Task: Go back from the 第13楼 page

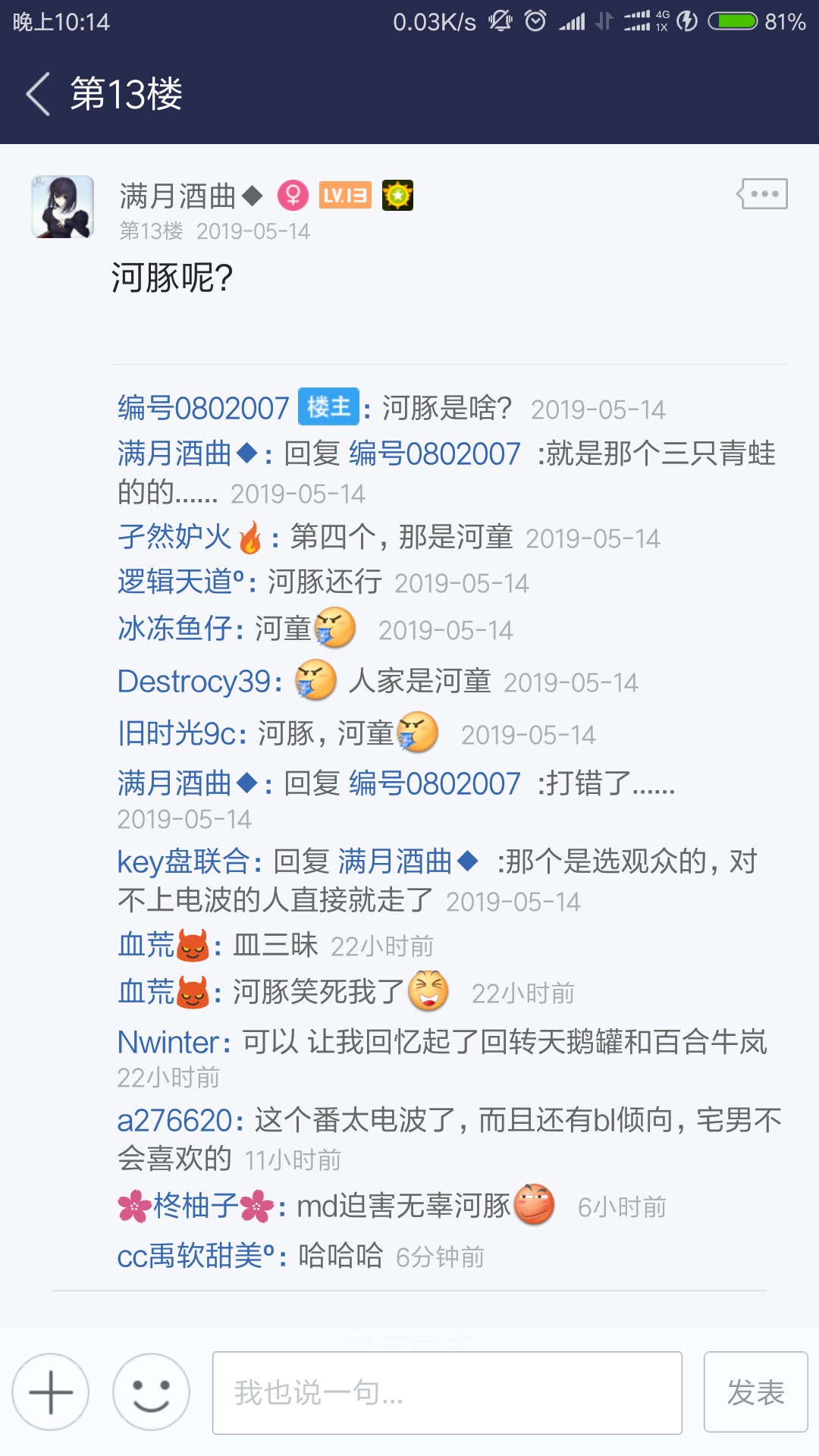Action: 38,94
